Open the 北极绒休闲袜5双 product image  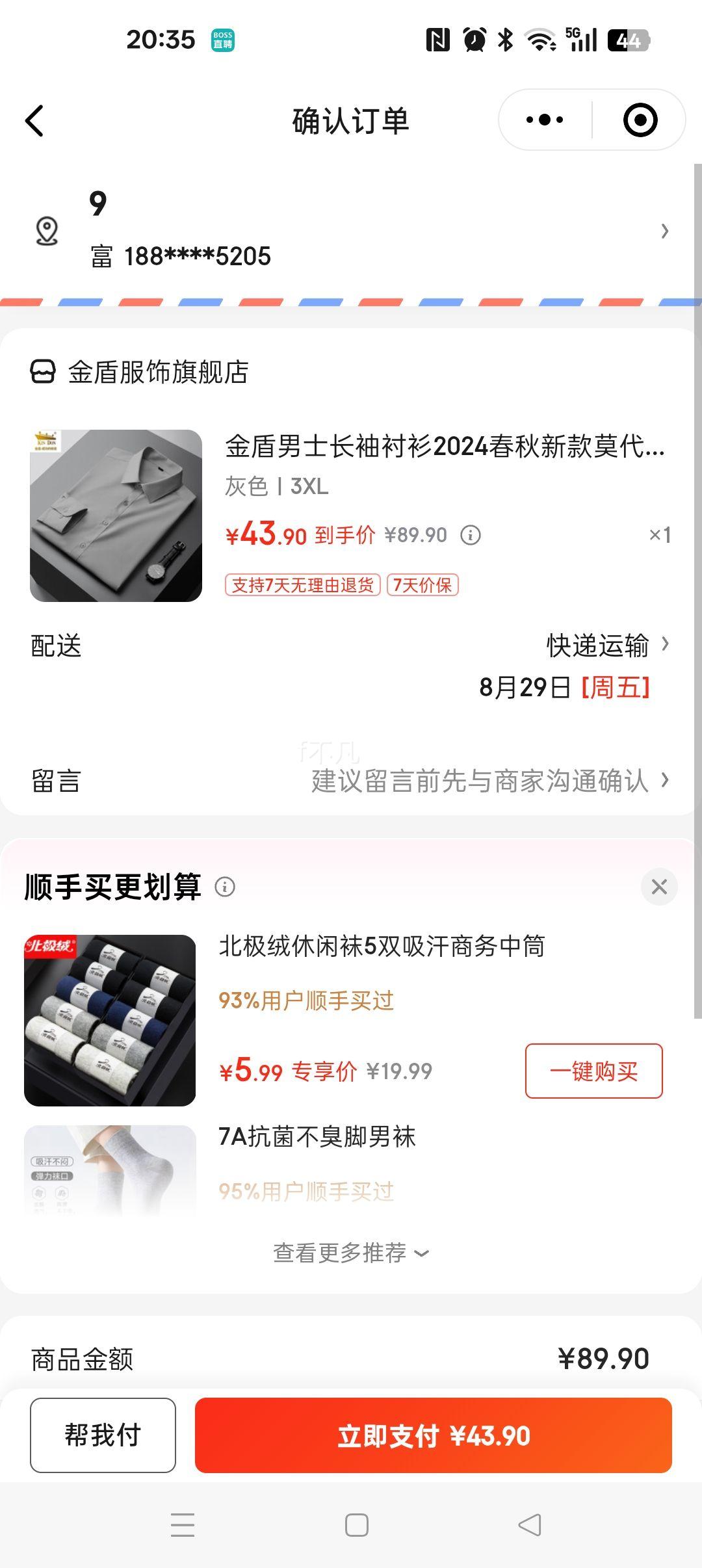pyautogui.click(x=110, y=1020)
